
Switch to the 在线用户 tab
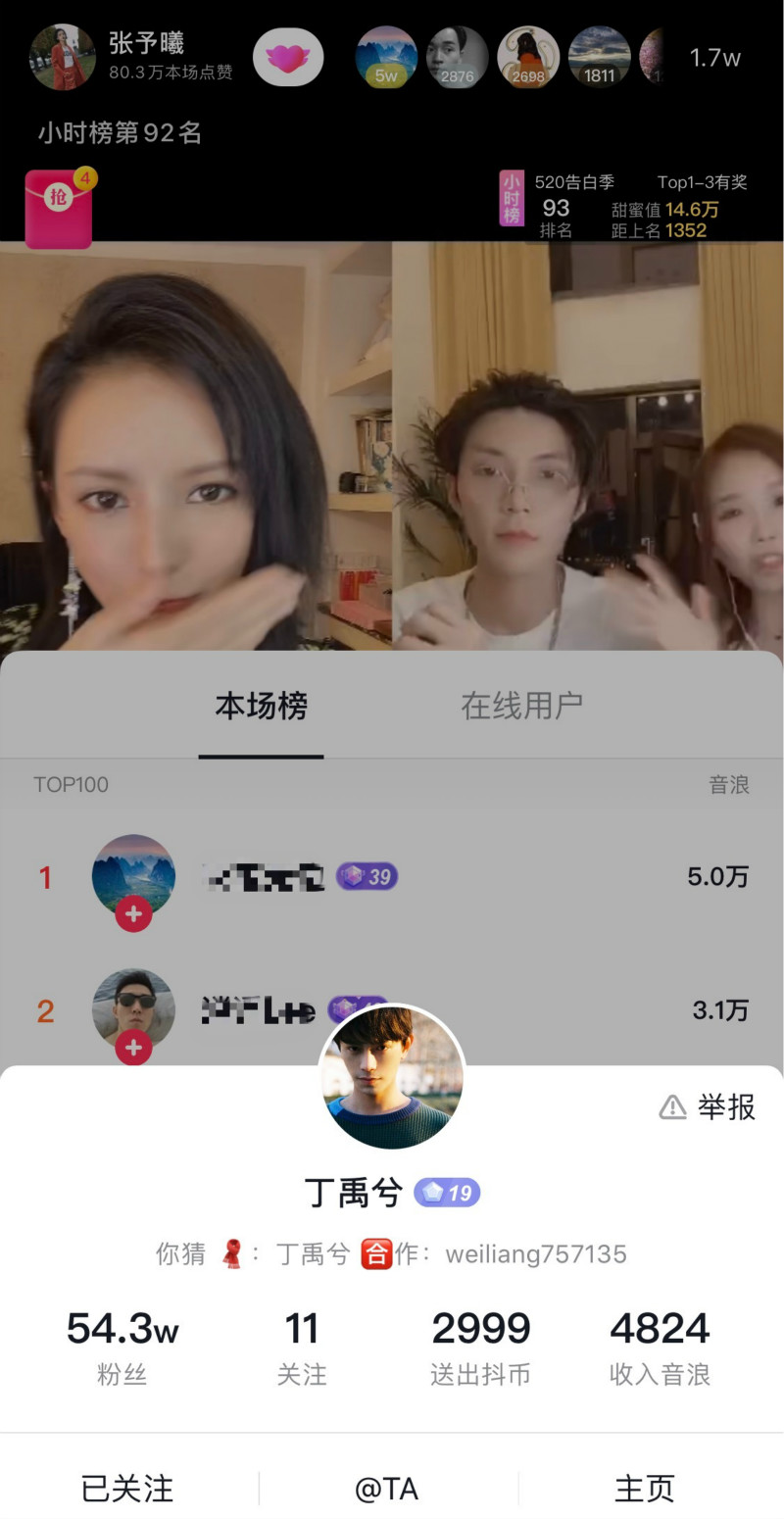tap(521, 706)
